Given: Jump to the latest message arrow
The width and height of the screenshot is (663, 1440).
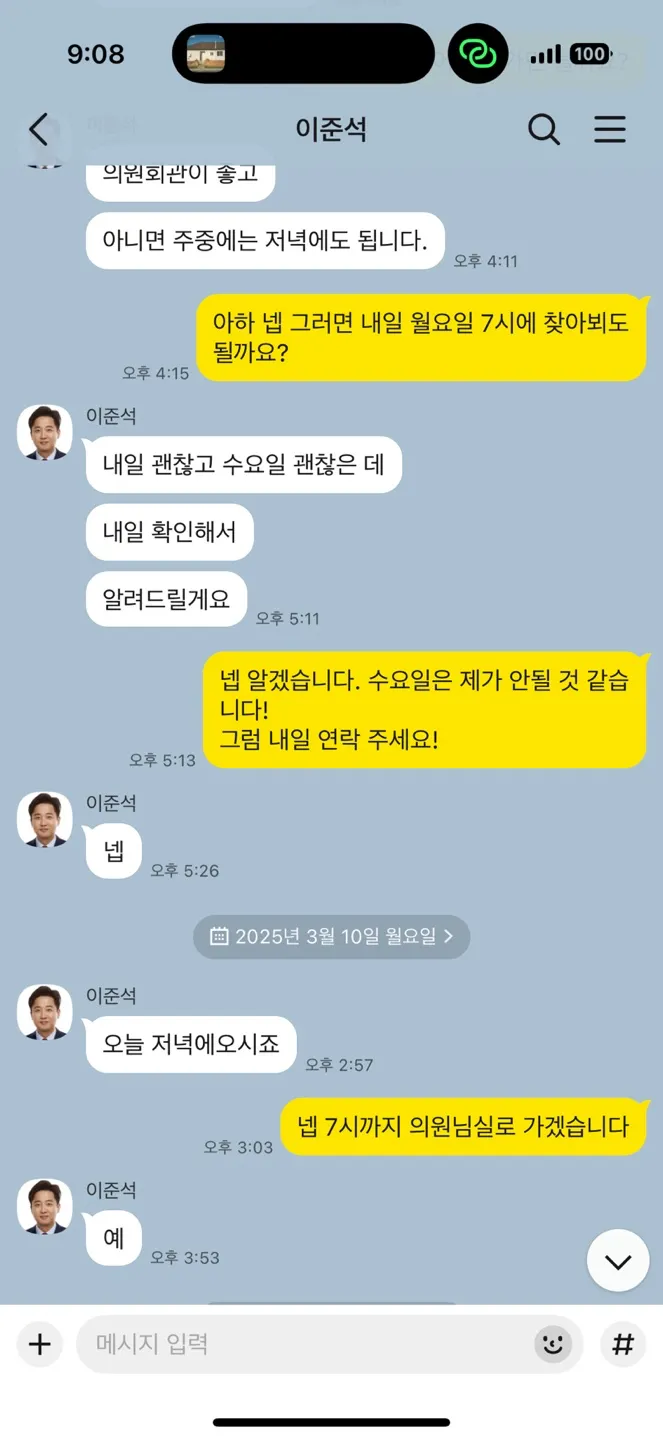Looking at the screenshot, I should point(617,1261).
